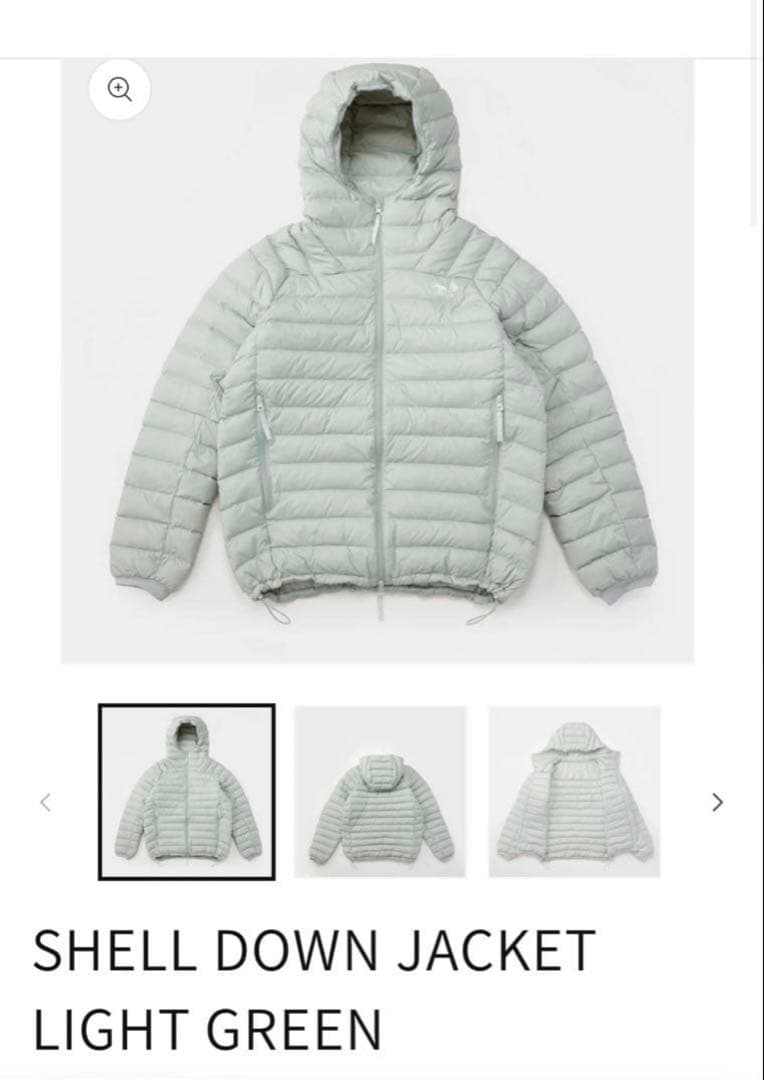Show next thumbnails with right arrow
The image size is (764, 1080).
717,802
